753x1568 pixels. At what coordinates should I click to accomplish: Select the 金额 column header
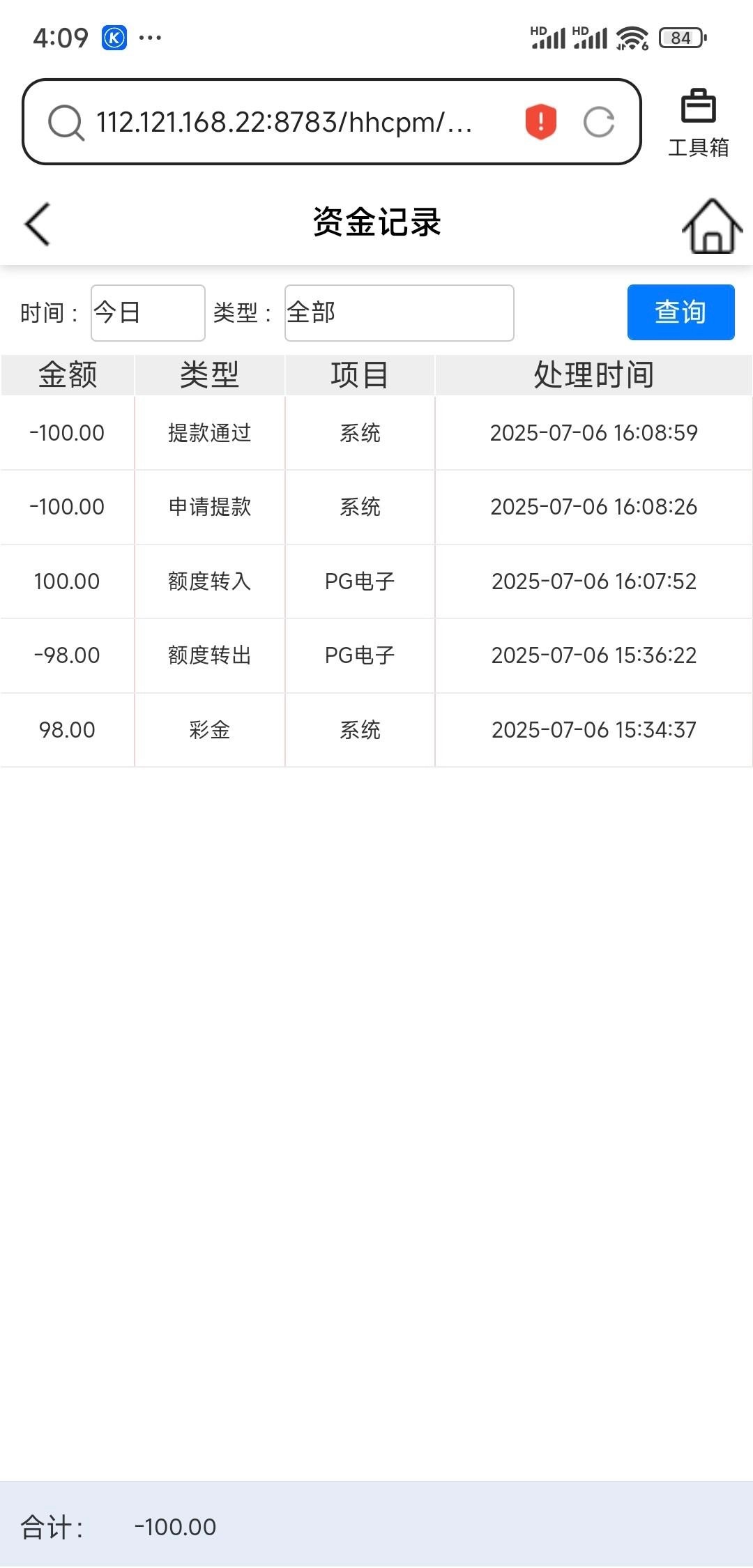tap(67, 374)
